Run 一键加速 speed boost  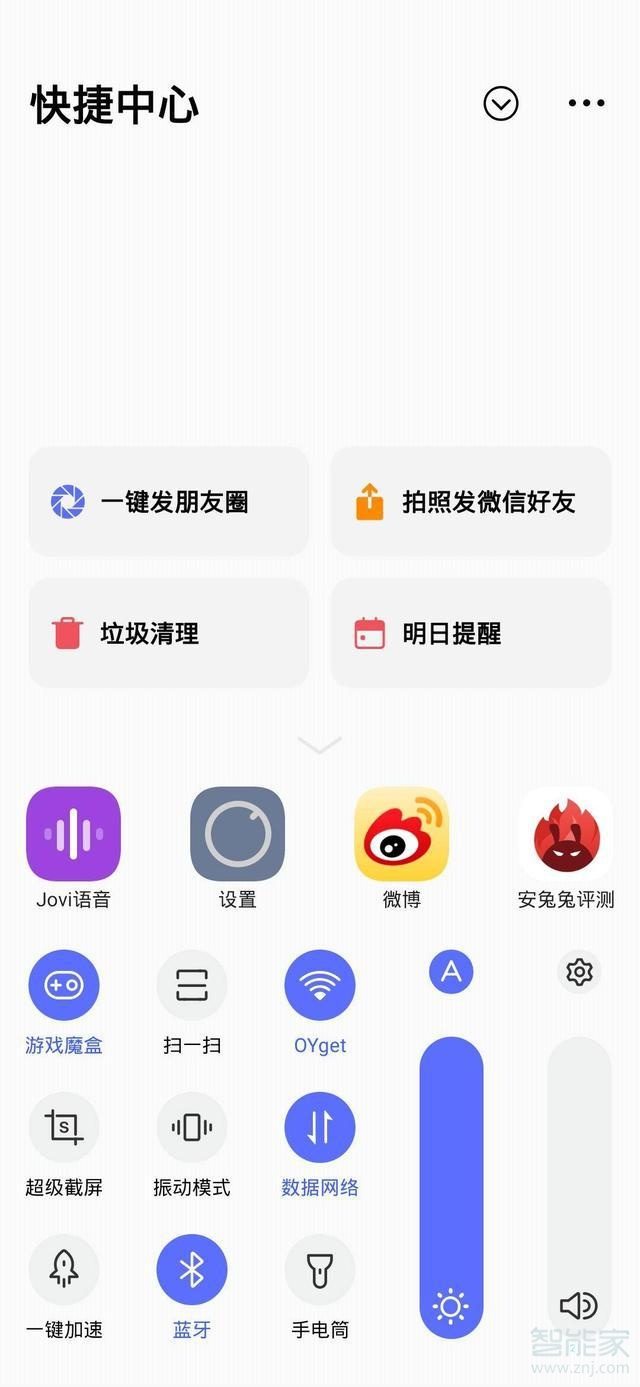pos(64,1269)
